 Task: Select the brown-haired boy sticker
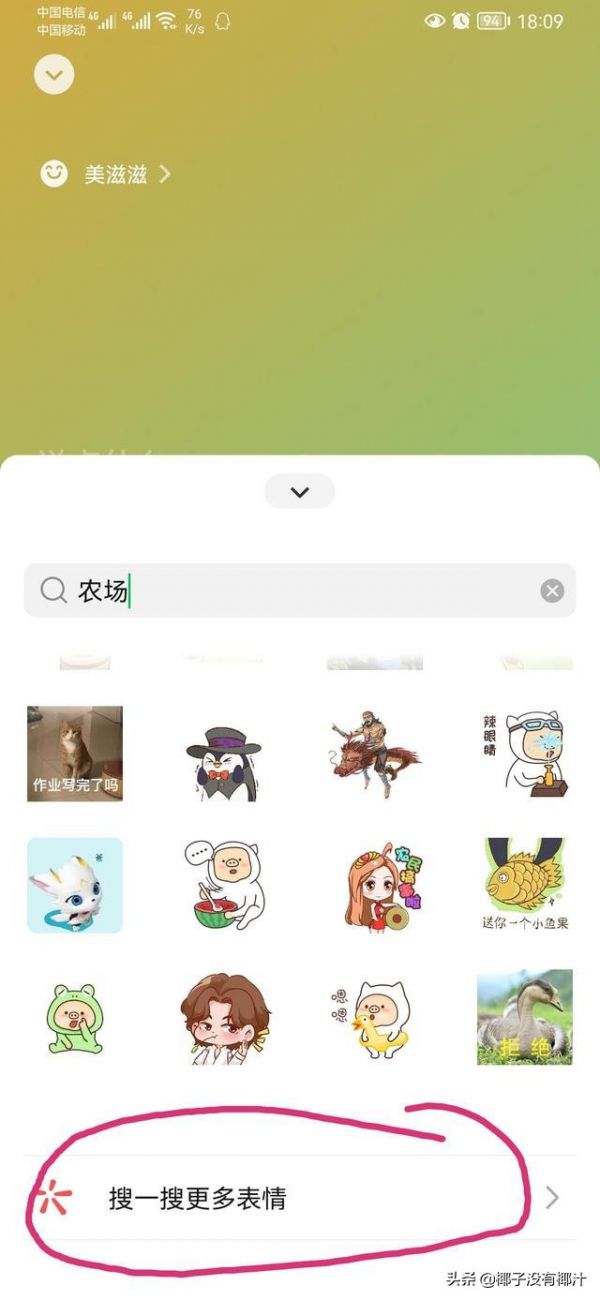[x=224, y=1018]
